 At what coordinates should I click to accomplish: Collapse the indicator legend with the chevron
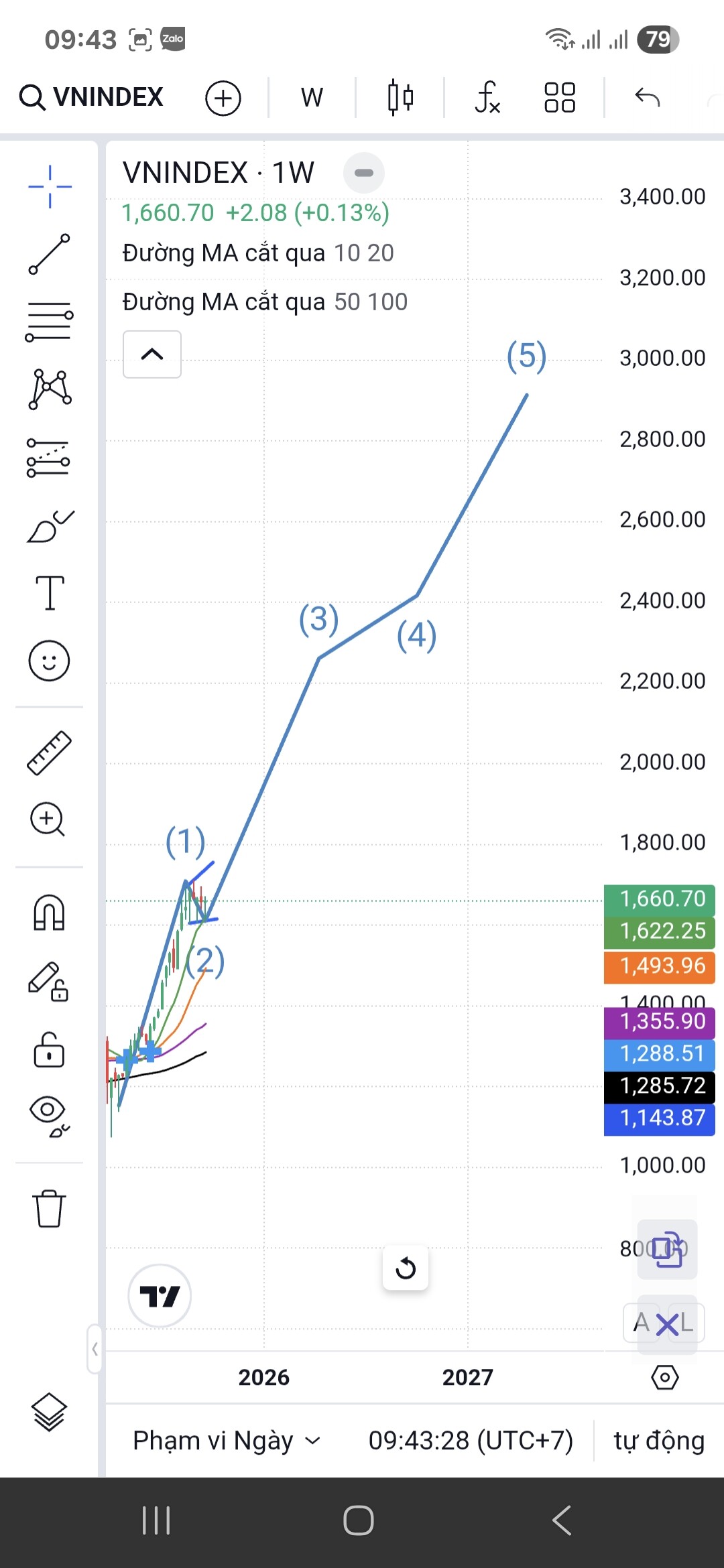tap(152, 354)
